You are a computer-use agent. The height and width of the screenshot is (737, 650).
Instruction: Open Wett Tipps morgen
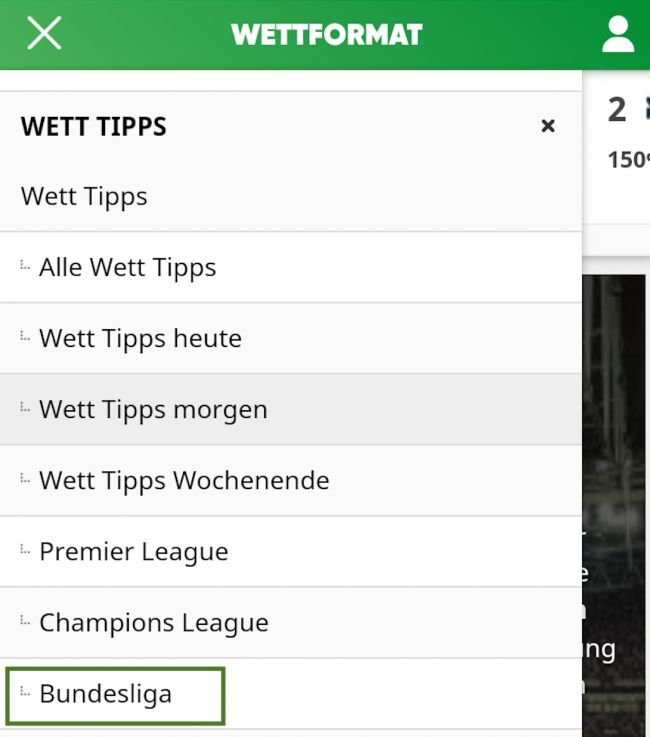pos(153,409)
